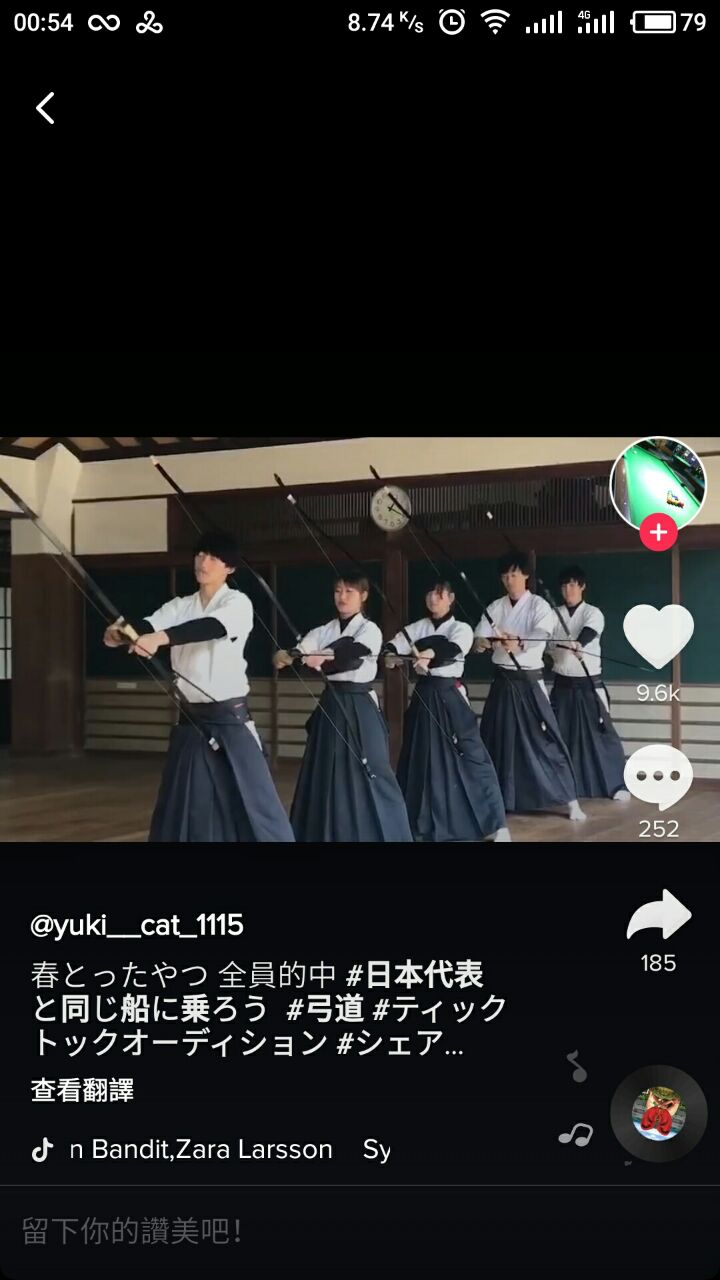
Task: Go back using the top-left arrow
Action: coord(46,108)
